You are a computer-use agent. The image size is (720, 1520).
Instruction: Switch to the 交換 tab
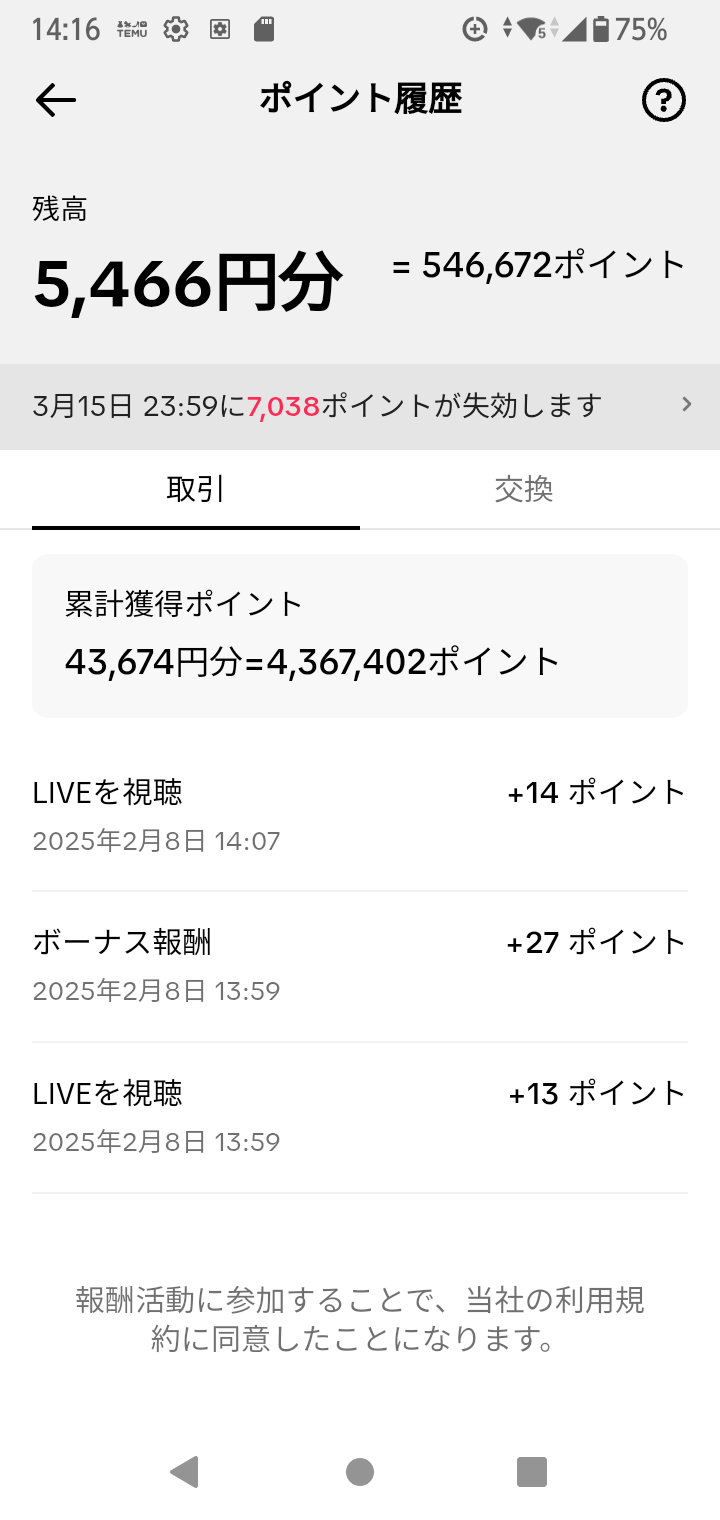(524, 490)
